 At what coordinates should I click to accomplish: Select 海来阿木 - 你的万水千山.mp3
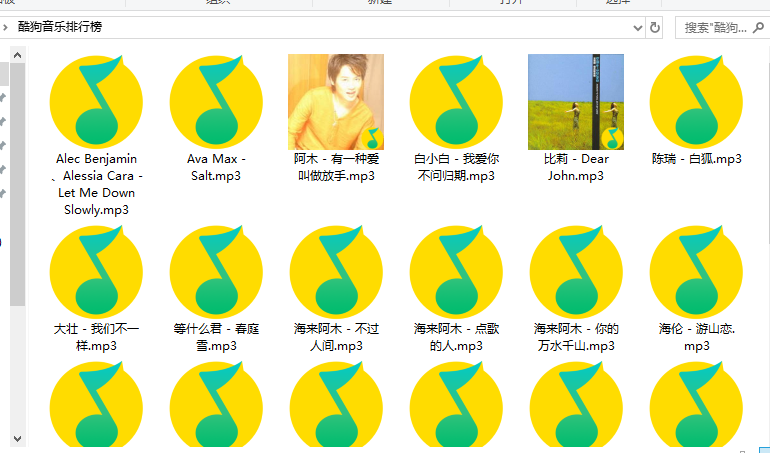pos(576,272)
